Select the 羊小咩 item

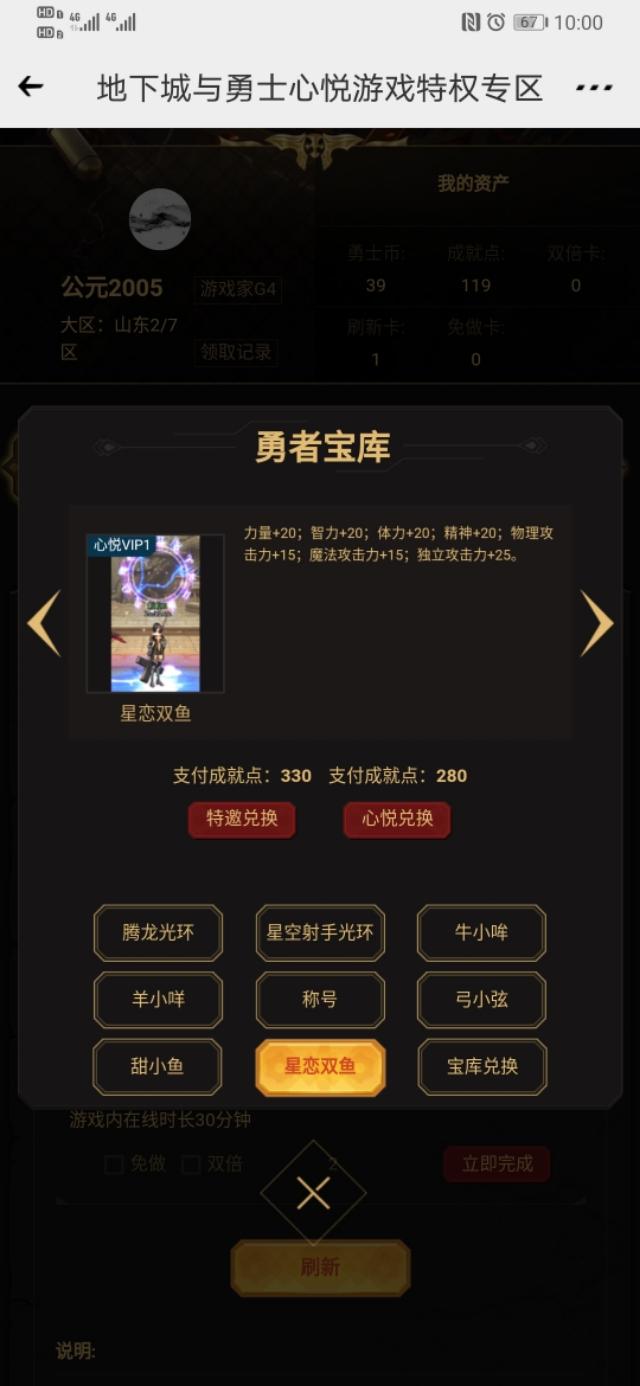coord(158,1000)
